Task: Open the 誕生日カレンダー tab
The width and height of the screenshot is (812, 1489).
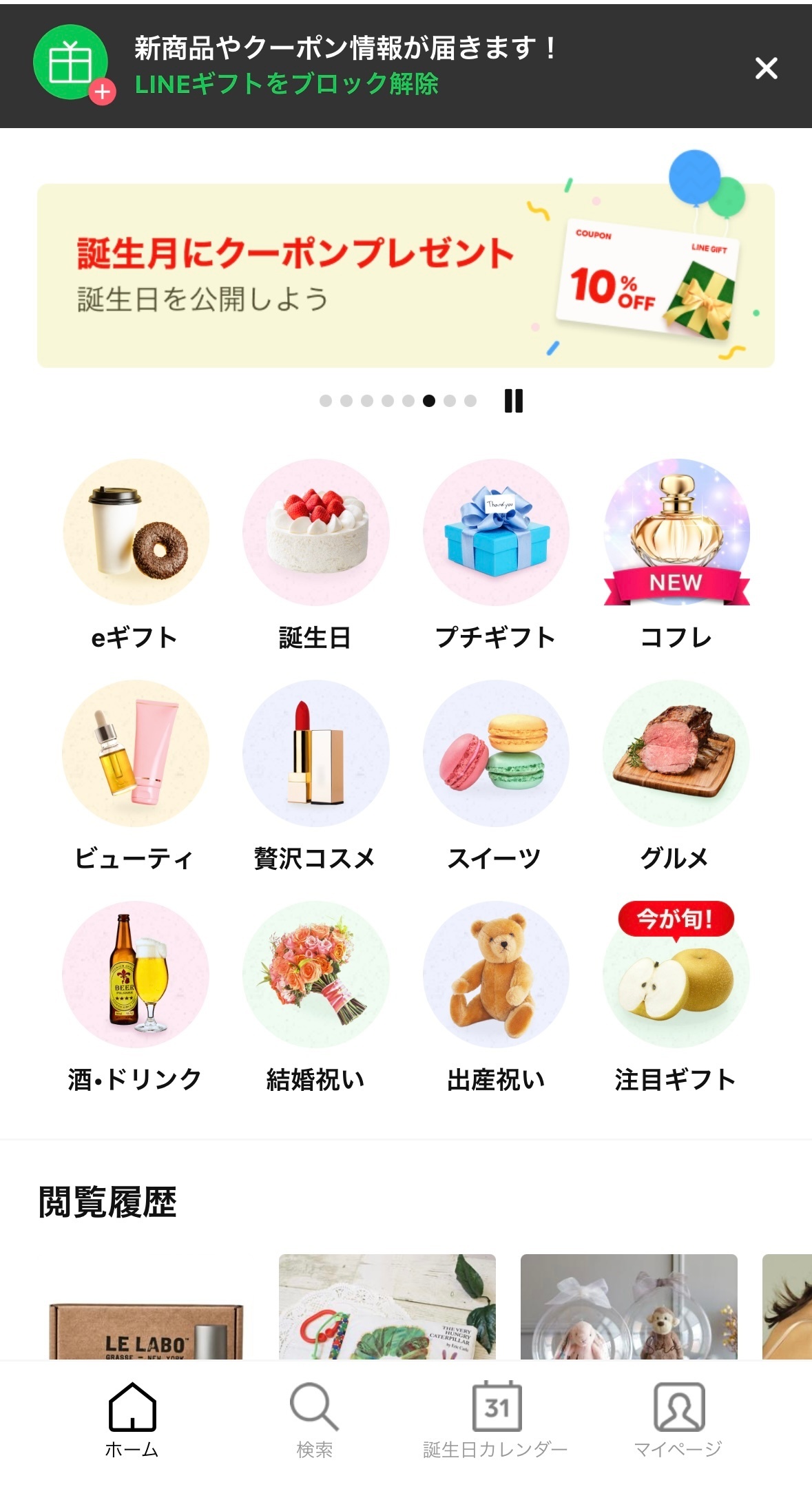Action: [x=496, y=1420]
